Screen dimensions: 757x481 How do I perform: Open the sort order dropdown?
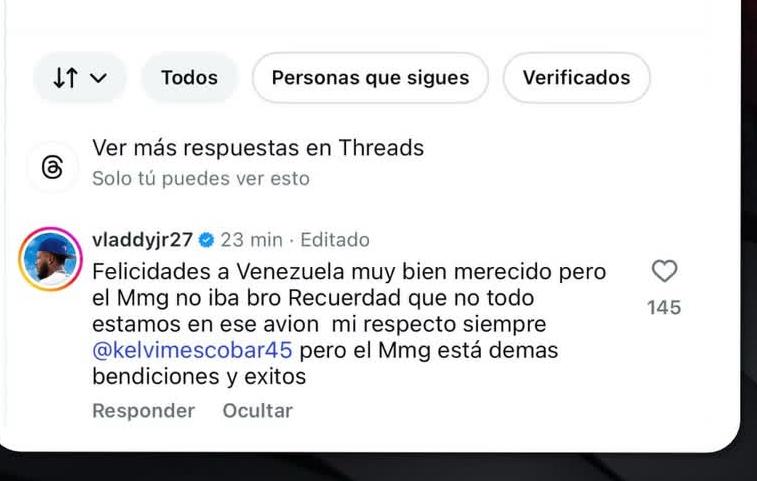(79, 77)
